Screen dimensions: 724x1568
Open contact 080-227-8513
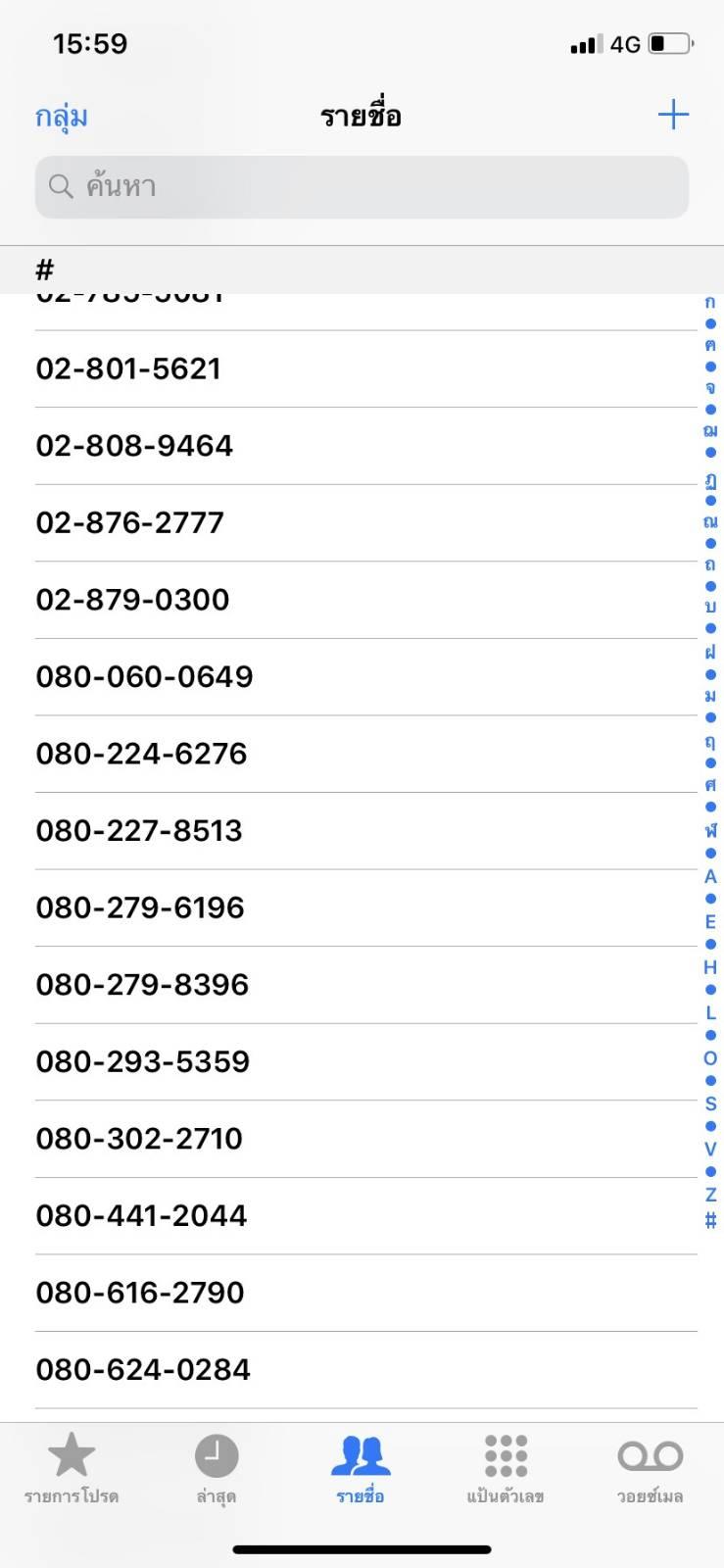pos(365,831)
